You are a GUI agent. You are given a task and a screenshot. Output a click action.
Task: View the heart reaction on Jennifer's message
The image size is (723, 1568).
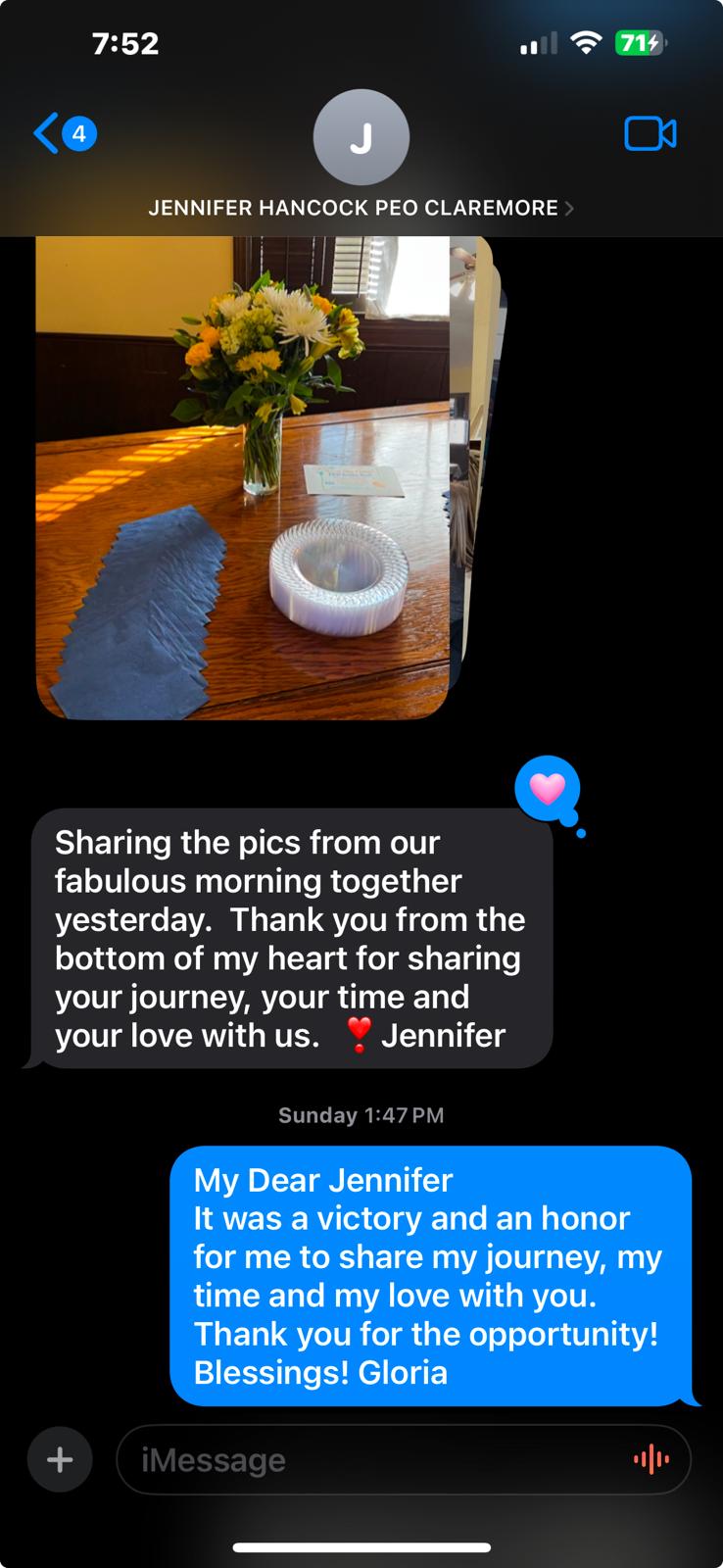point(548,788)
